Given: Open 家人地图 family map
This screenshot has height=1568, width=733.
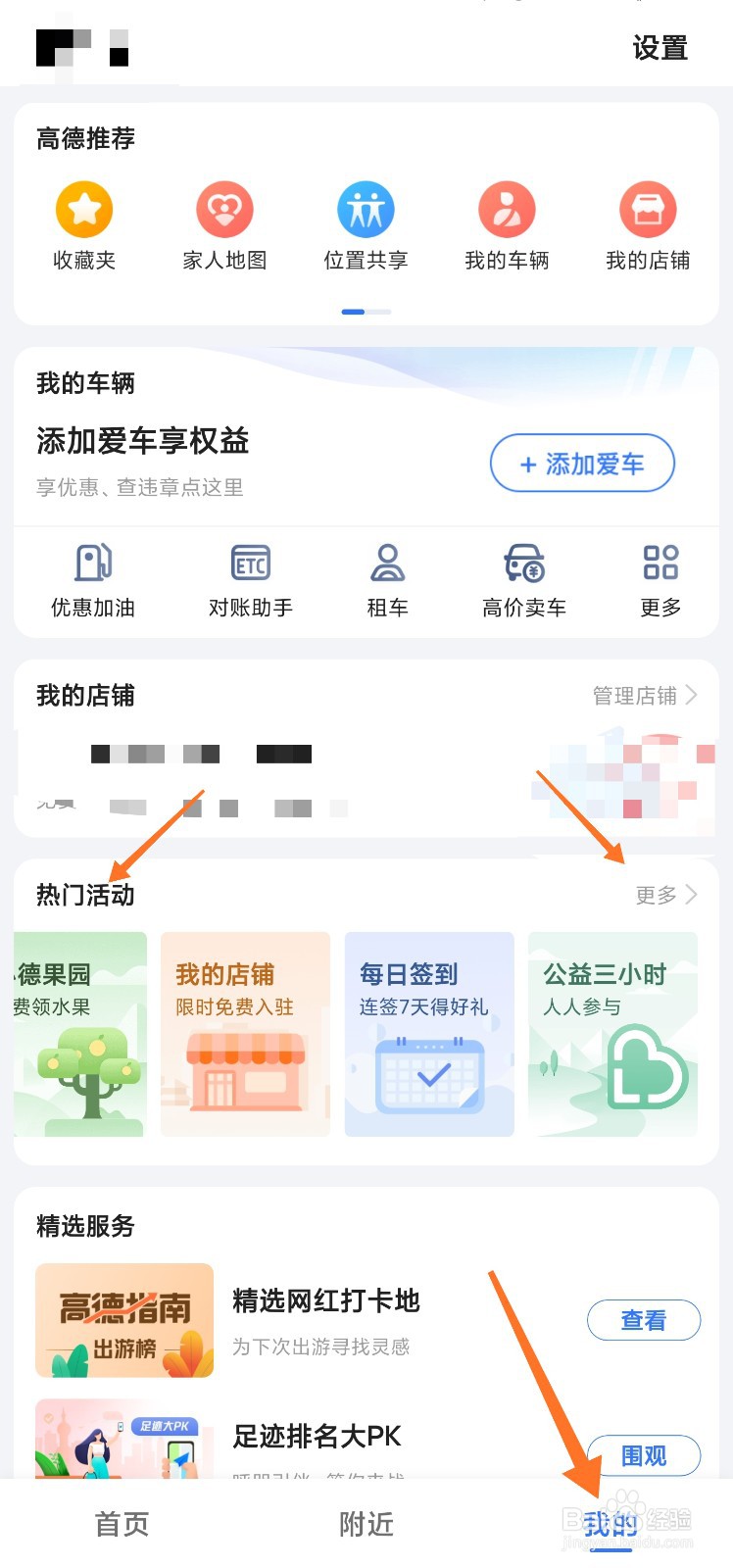Looking at the screenshot, I should tap(225, 225).
